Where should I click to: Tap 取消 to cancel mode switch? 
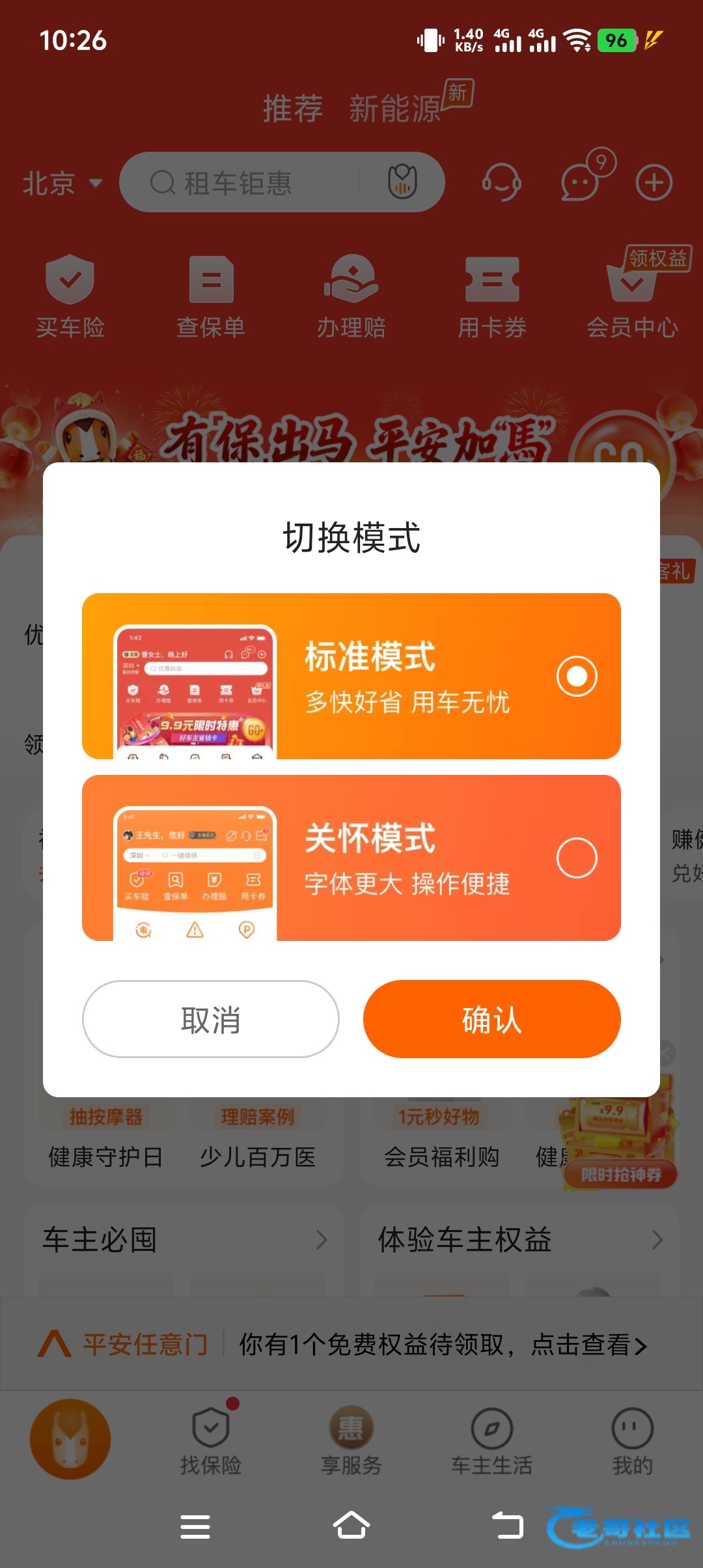210,1019
